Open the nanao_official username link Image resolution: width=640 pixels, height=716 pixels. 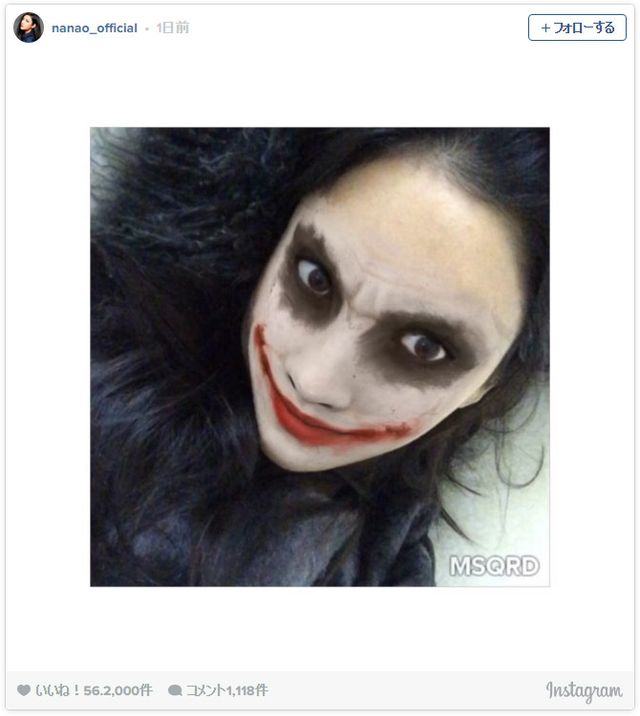[x=94, y=28]
